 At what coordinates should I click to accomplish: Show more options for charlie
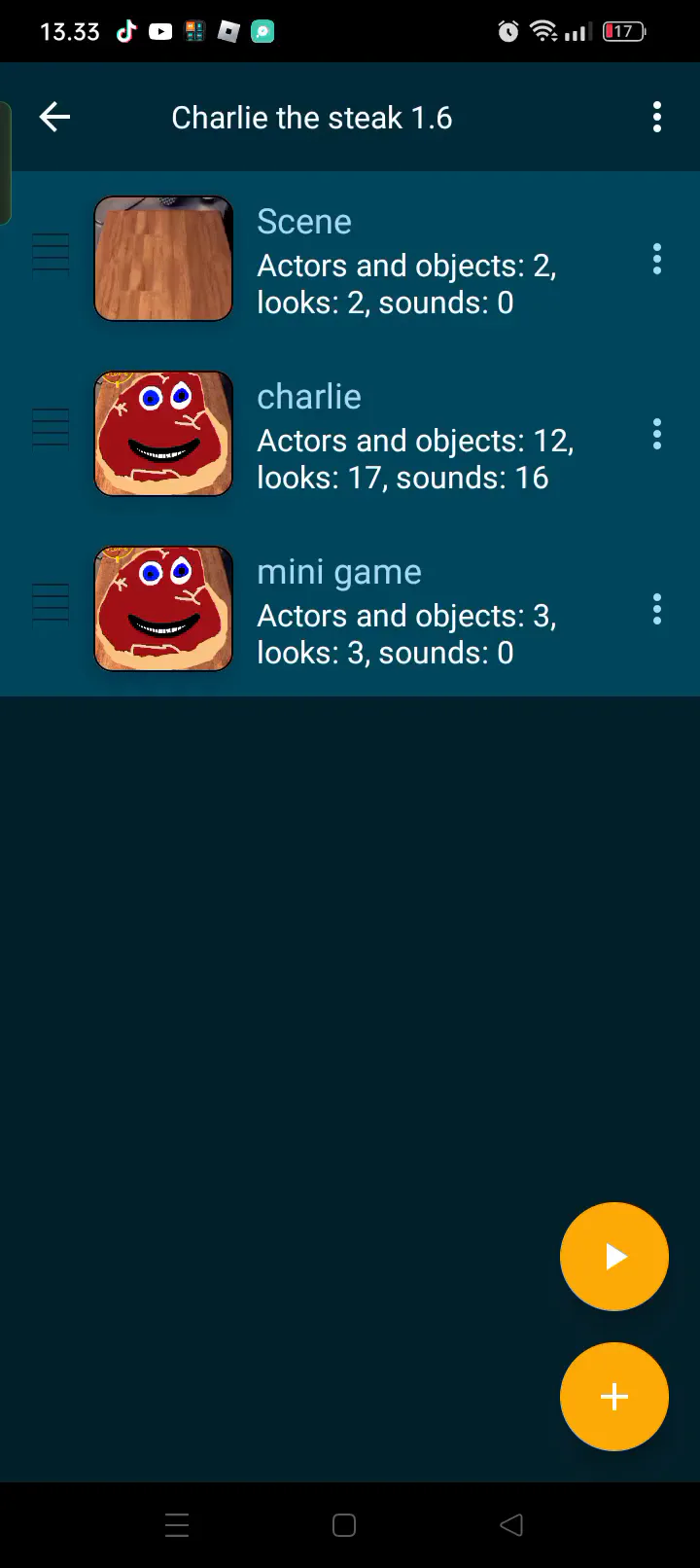[657, 434]
